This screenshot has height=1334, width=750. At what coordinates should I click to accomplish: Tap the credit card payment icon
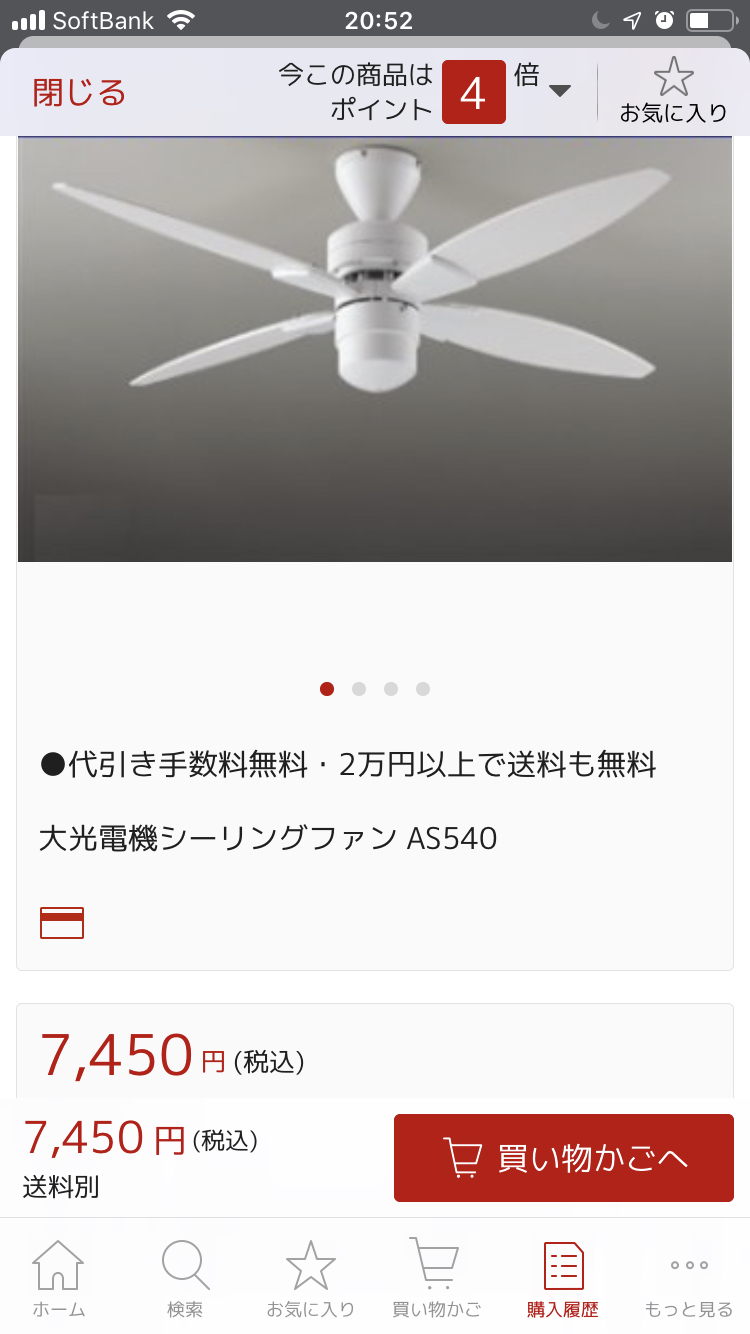[62, 922]
